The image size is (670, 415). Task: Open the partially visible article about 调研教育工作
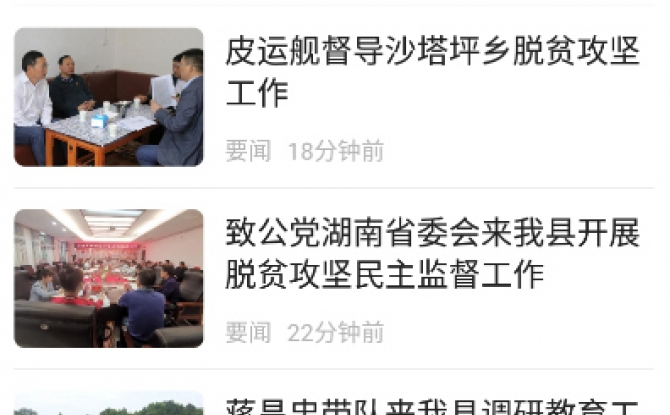(431, 406)
